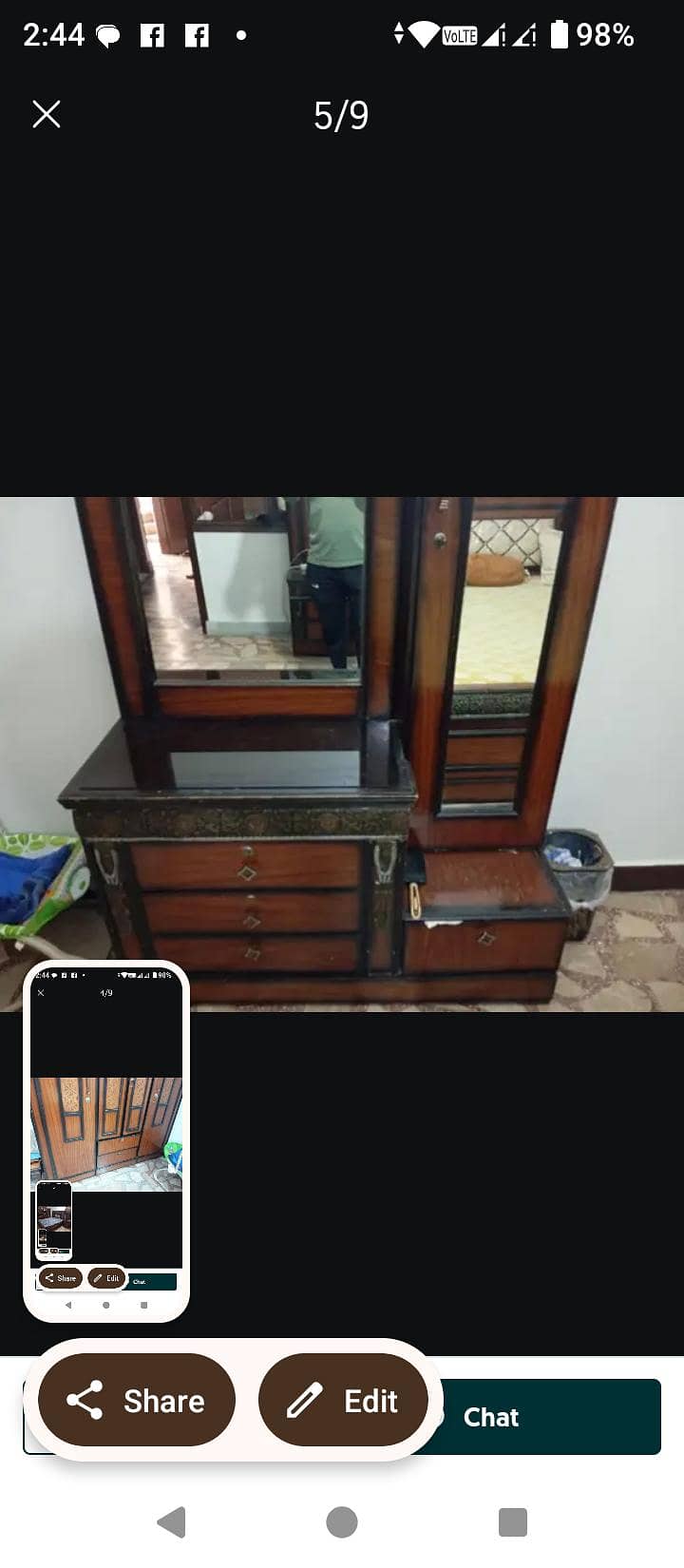Viewport: 684px width, 1568px height.
Task: Tap the 2:44 clock in status bar
Action: pyautogui.click(x=52, y=35)
